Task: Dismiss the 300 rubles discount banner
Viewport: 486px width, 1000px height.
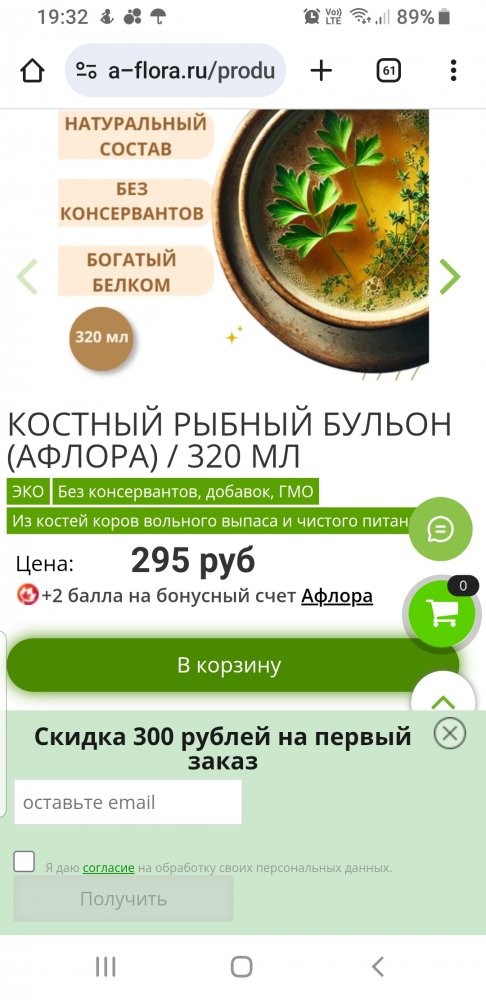Action: (450, 734)
